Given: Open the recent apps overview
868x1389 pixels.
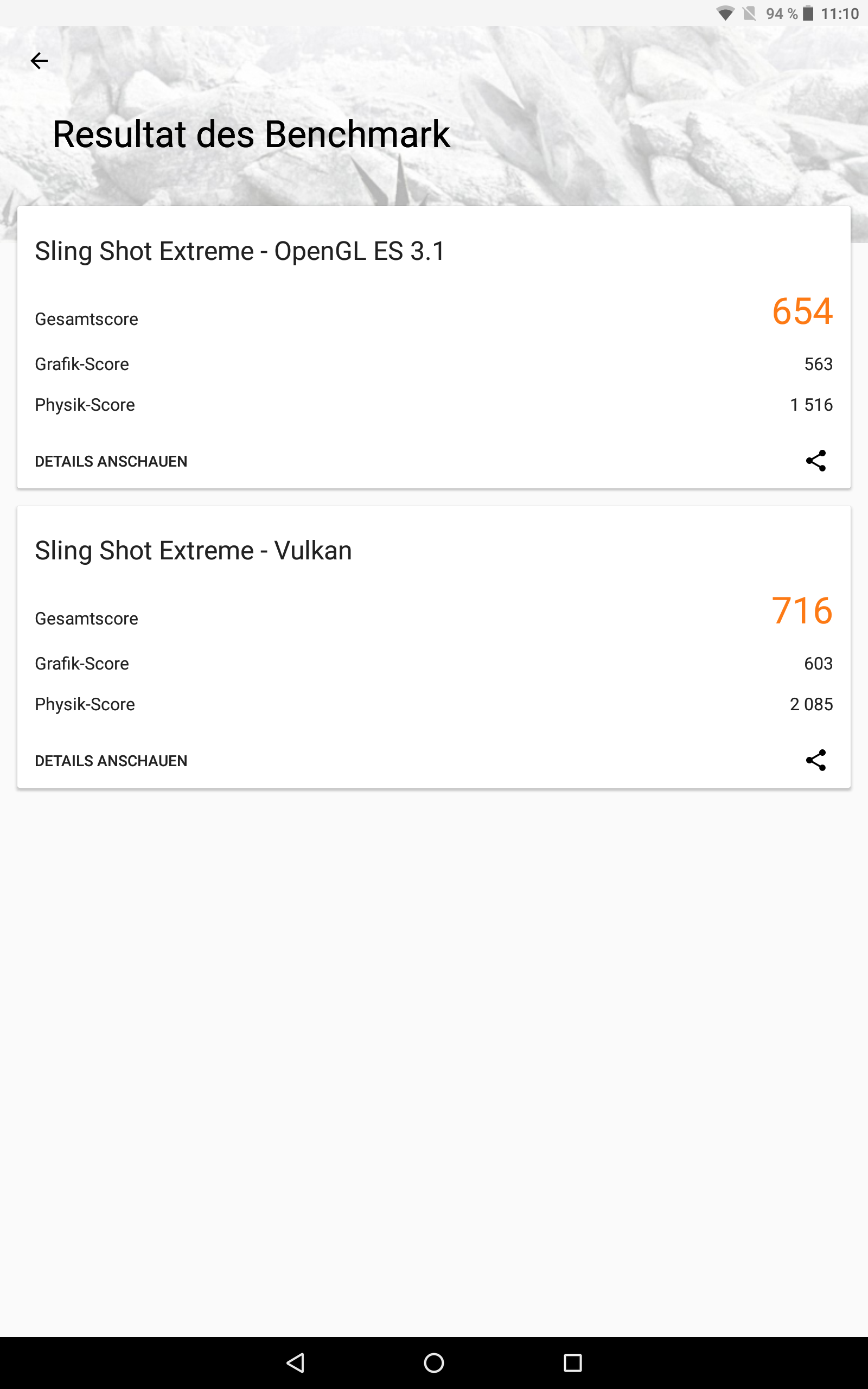Looking at the screenshot, I should coord(572,1362).
